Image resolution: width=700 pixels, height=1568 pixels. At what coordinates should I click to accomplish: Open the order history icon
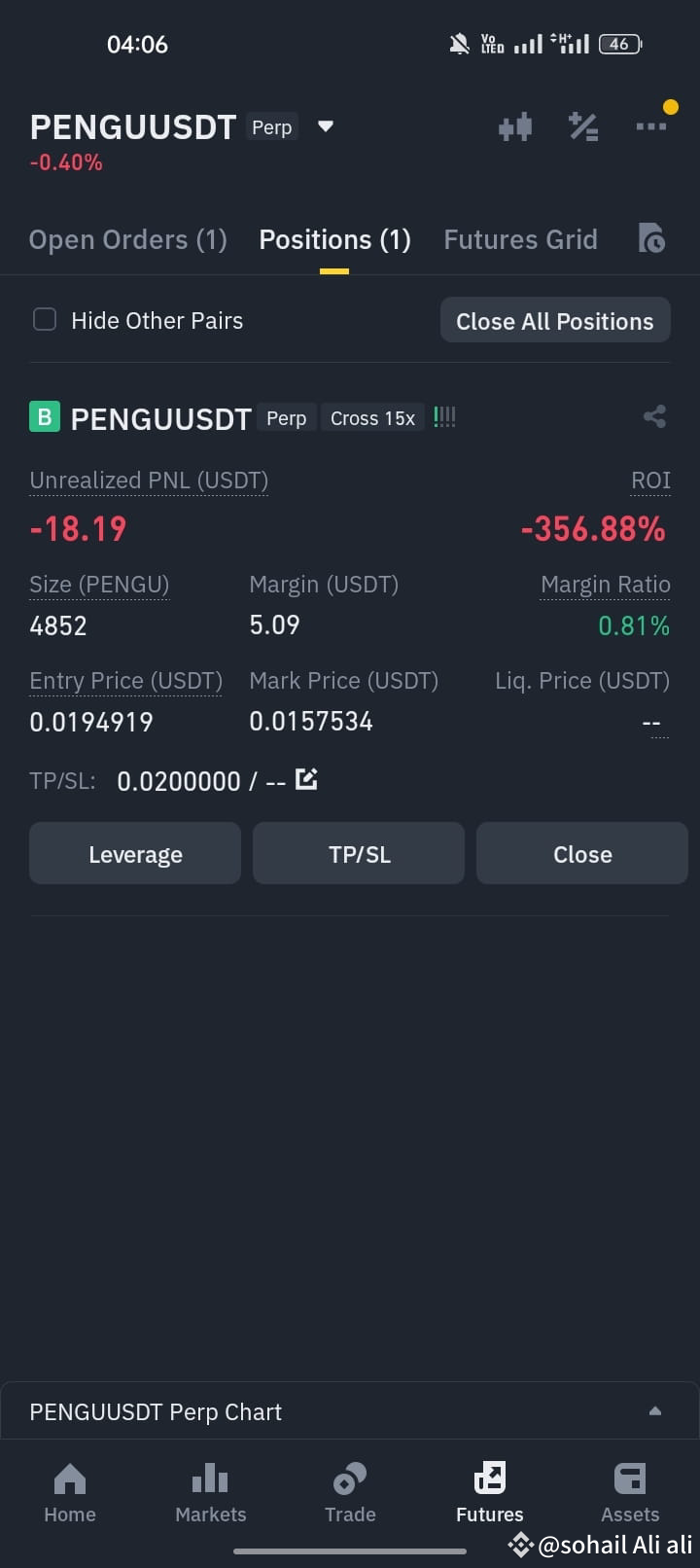pyautogui.click(x=651, y=238)
